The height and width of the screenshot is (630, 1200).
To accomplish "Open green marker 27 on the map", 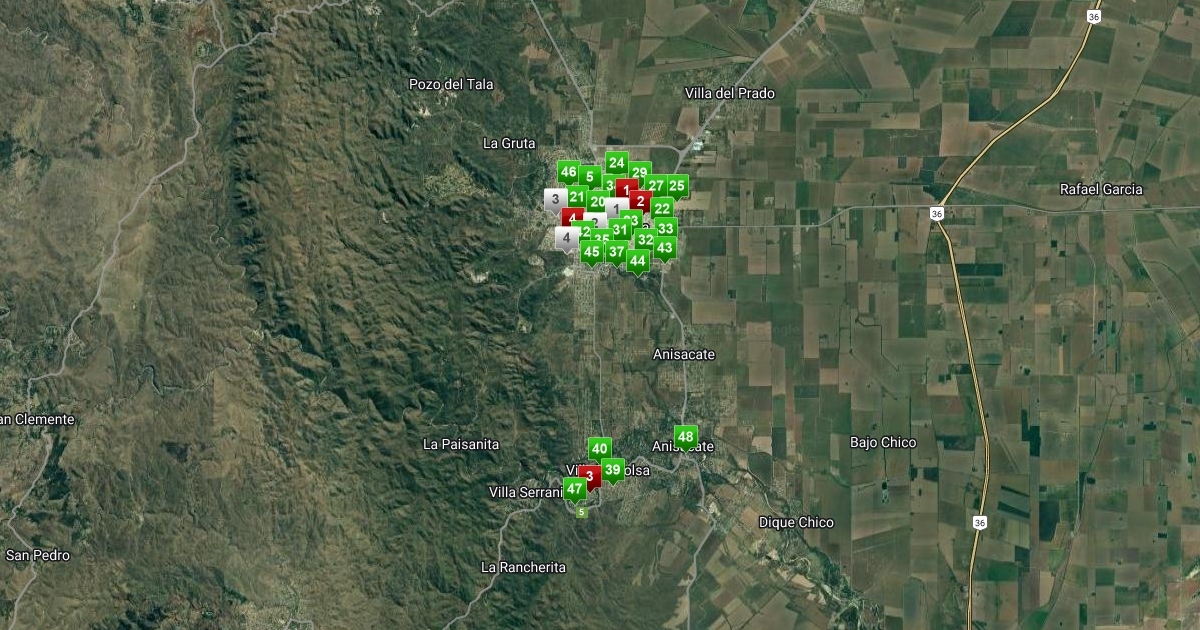I will (656, 185).
